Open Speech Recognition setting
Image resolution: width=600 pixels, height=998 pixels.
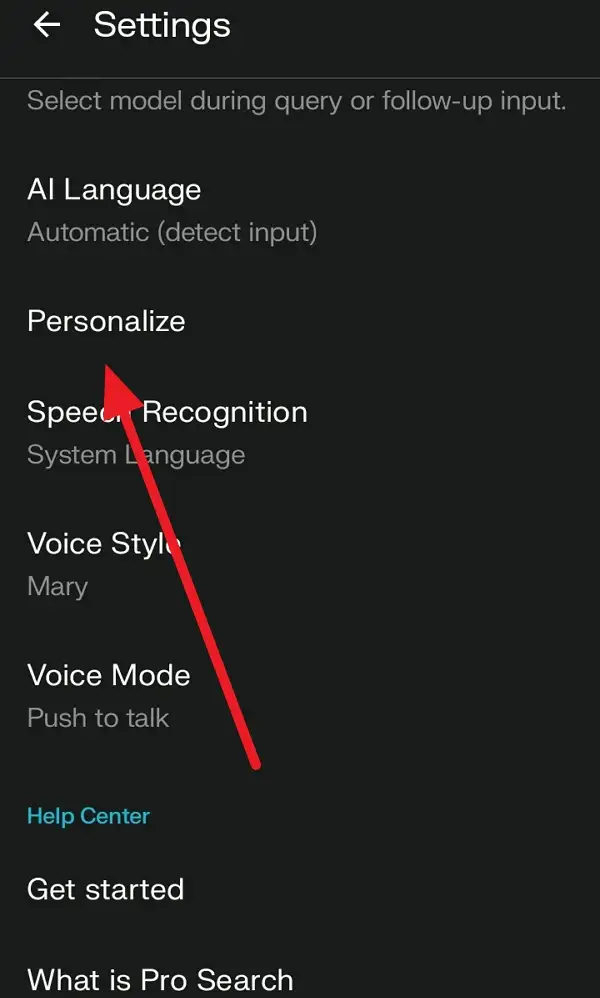coord(300,433)
